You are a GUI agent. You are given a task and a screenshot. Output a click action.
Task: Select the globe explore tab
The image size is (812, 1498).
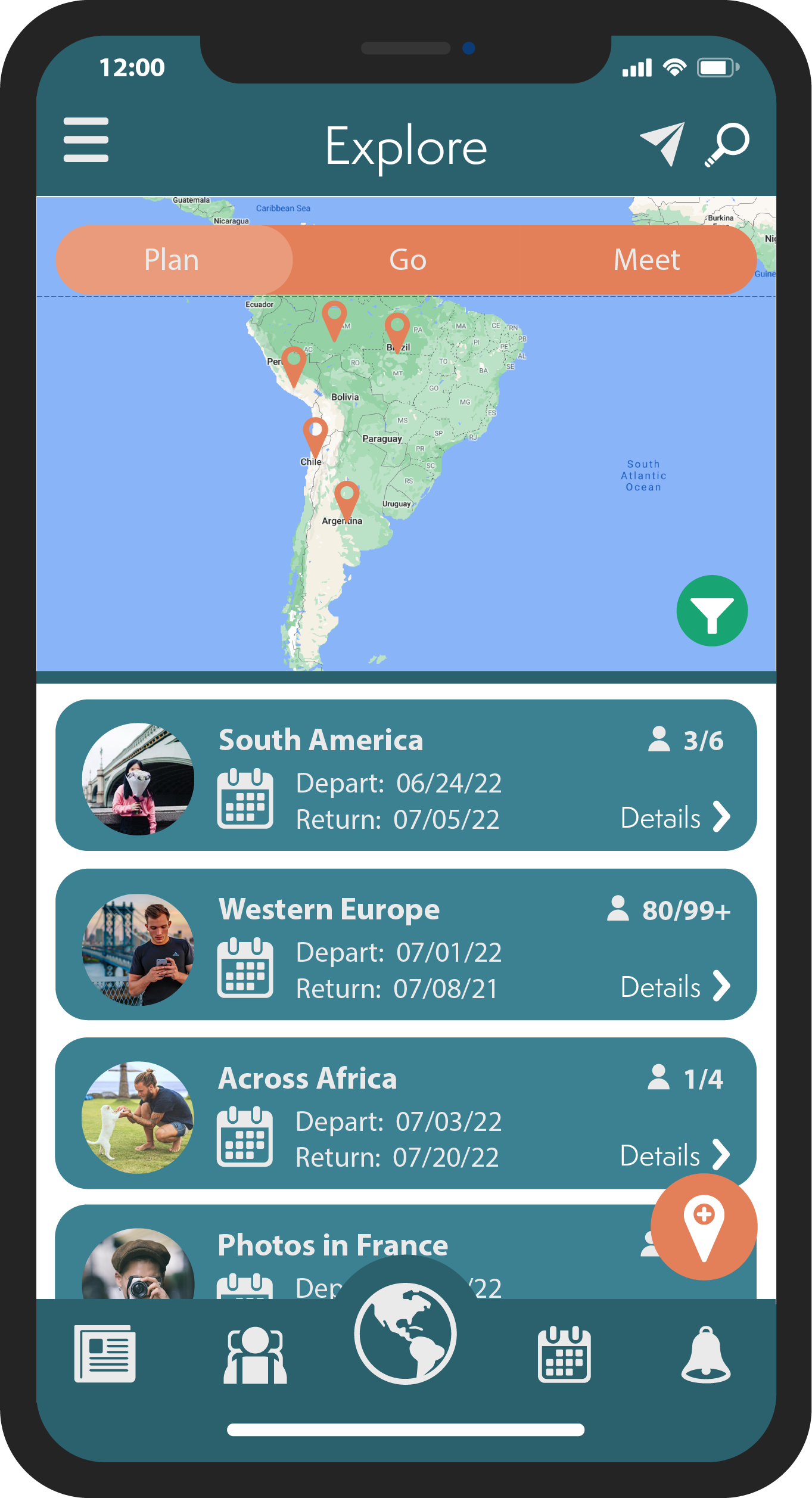(x=406, y=1334)
